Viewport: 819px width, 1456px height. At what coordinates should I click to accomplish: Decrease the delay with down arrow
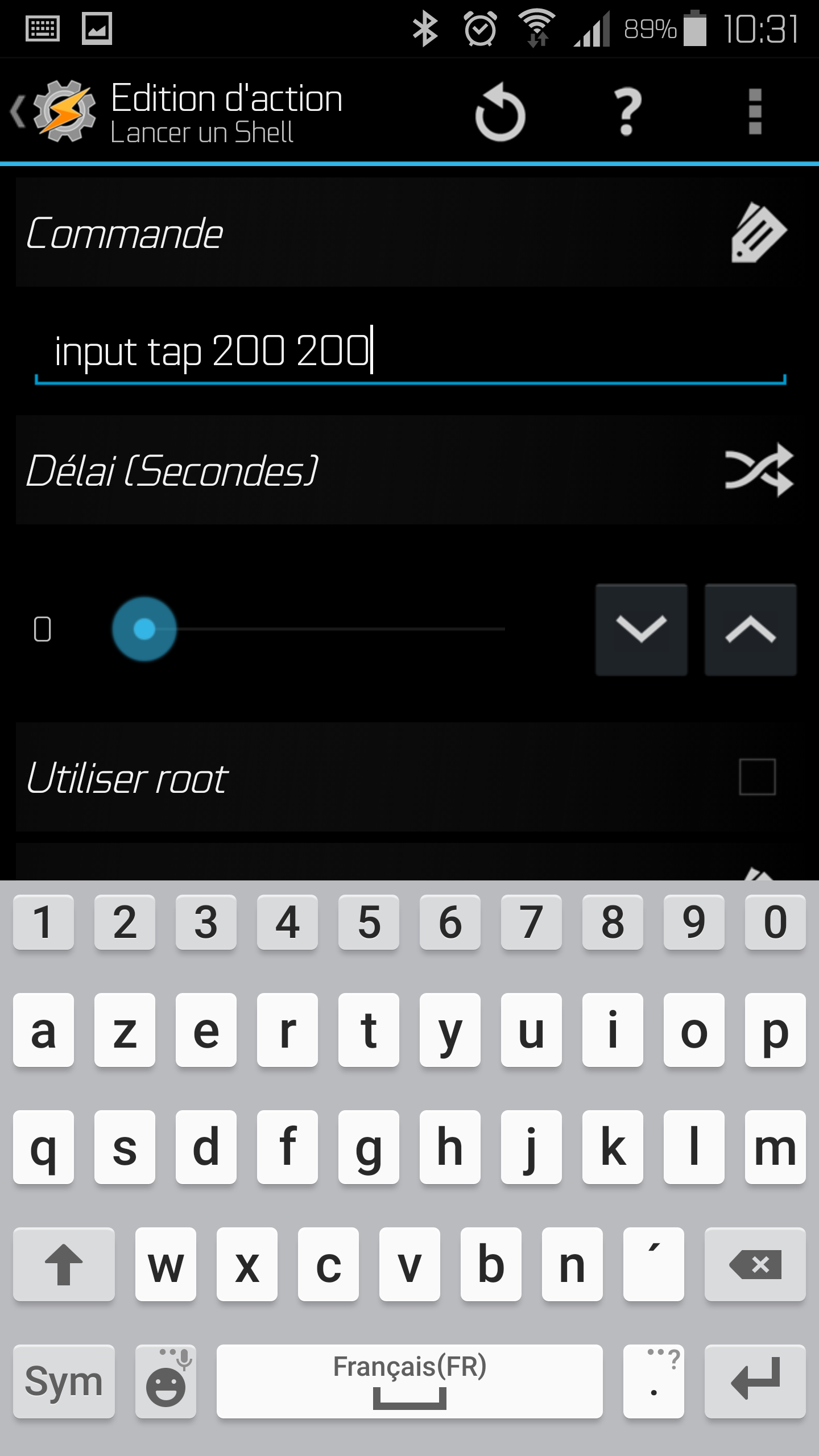(641, 630)
